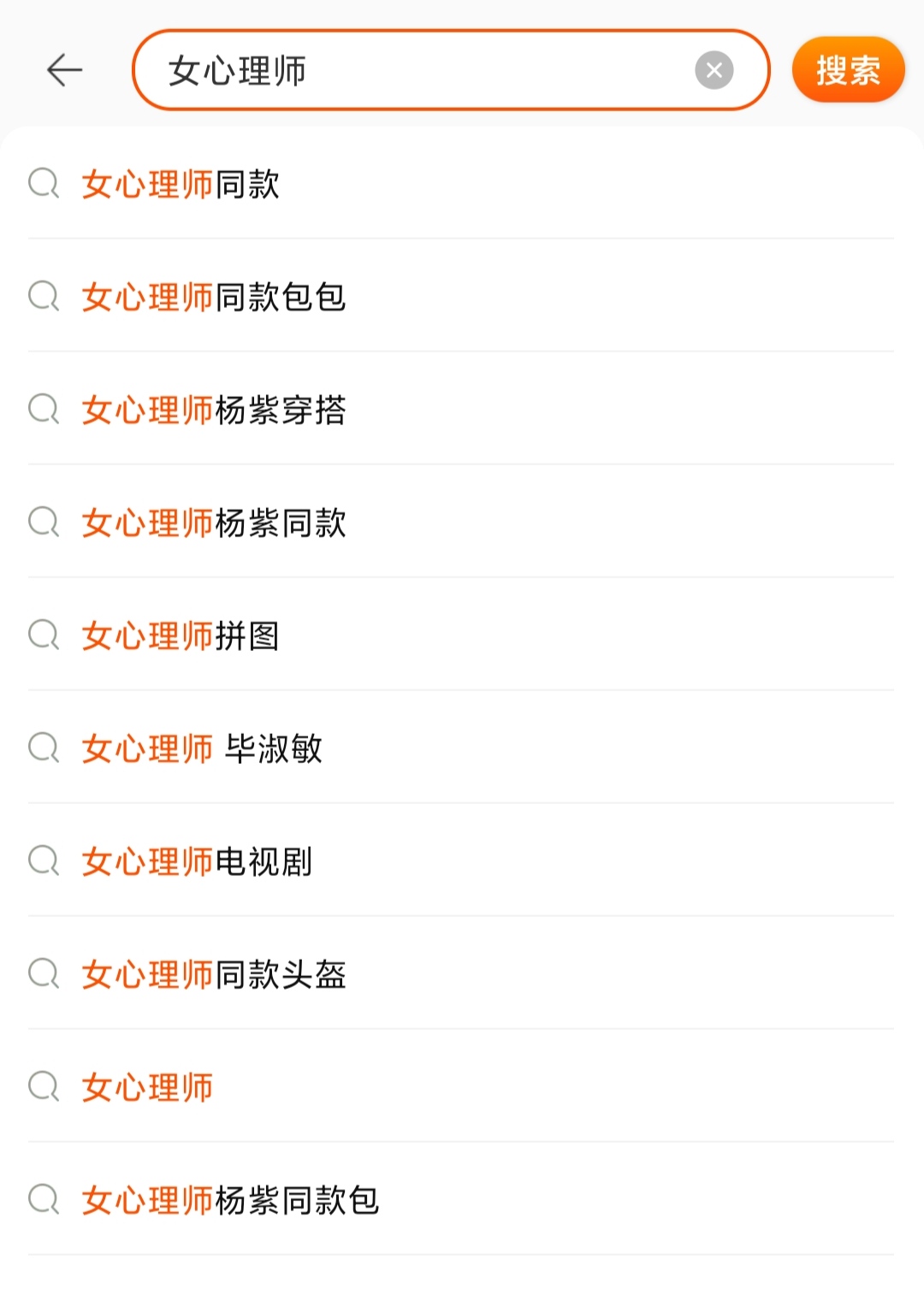Image resolution: width=924 pixels, height=1307 pixels.
Task: Select suggestion 女心理师杨紫同款
Action: tap(214, 523)
